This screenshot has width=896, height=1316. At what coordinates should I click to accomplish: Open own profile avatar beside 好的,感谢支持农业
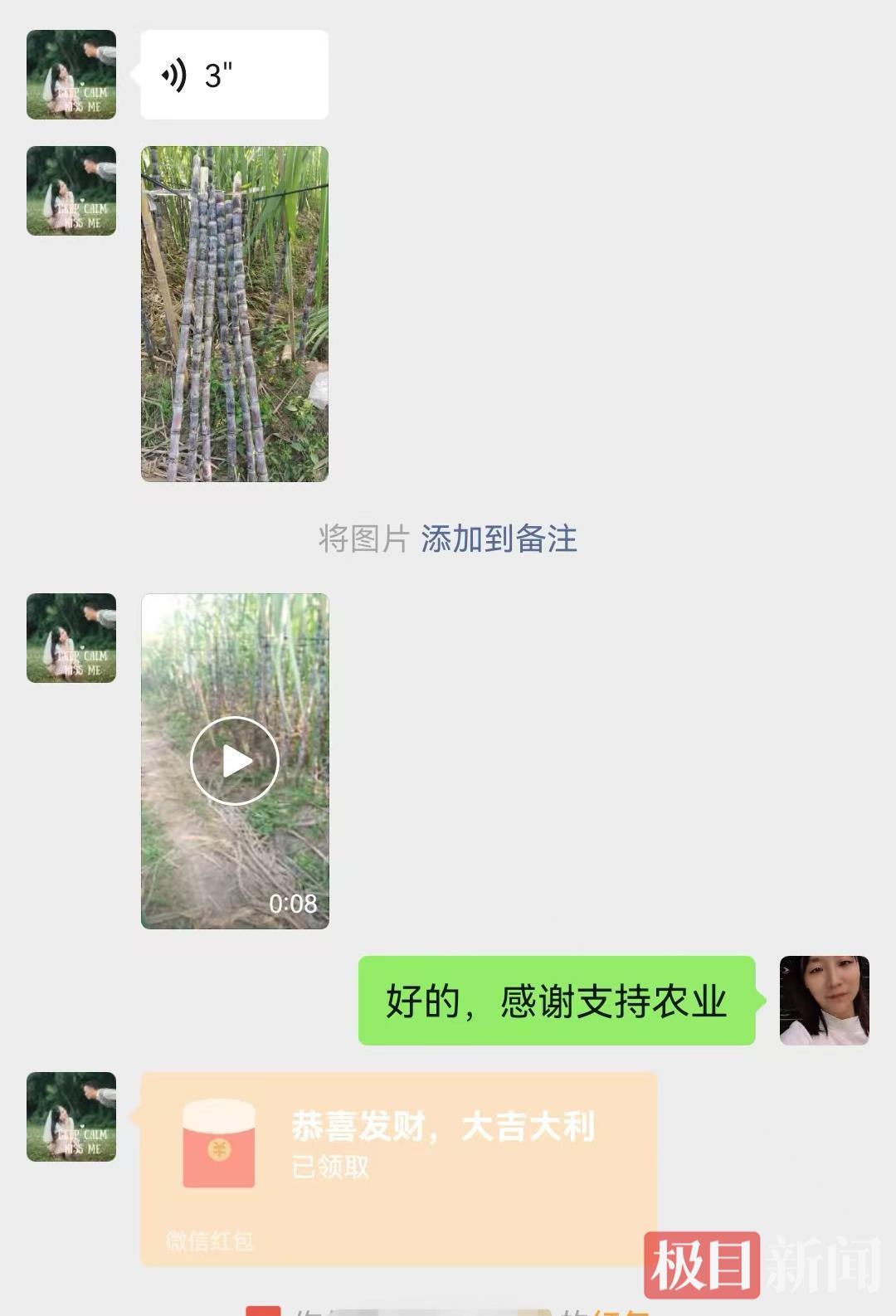pyautogui.click(x=824, y=1000)
